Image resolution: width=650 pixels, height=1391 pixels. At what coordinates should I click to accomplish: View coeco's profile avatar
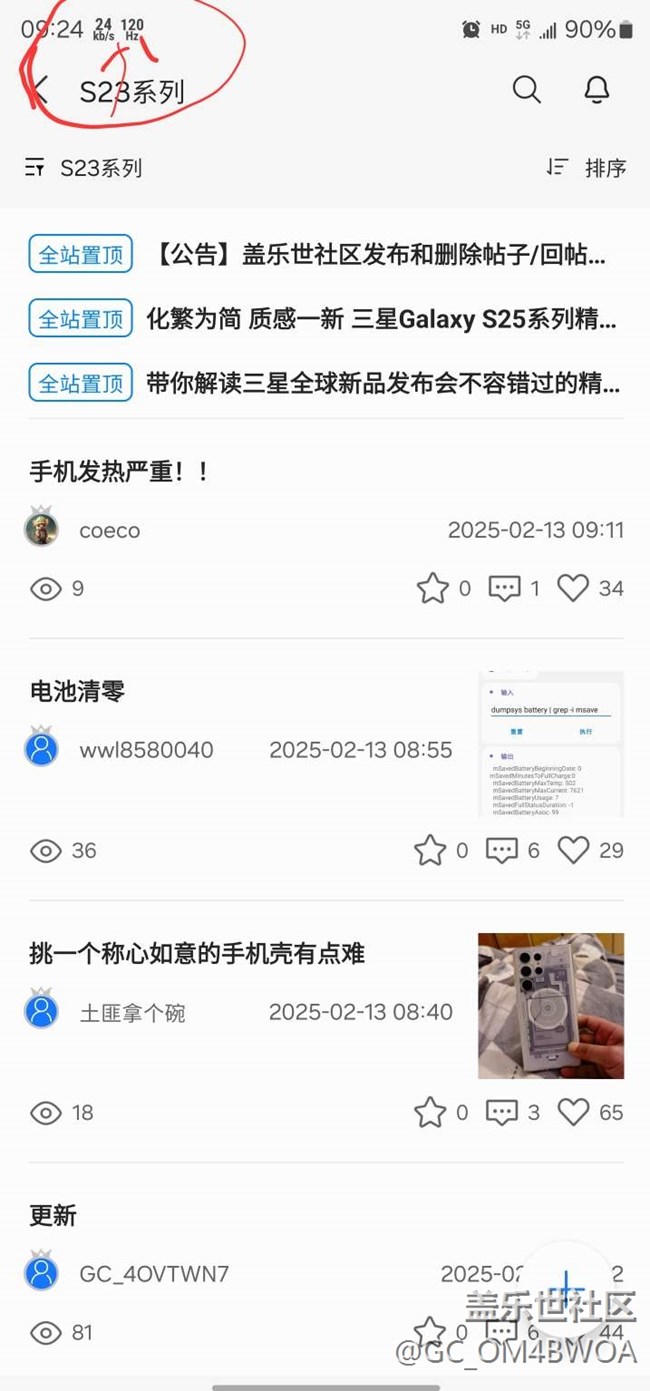click(42, 529)
